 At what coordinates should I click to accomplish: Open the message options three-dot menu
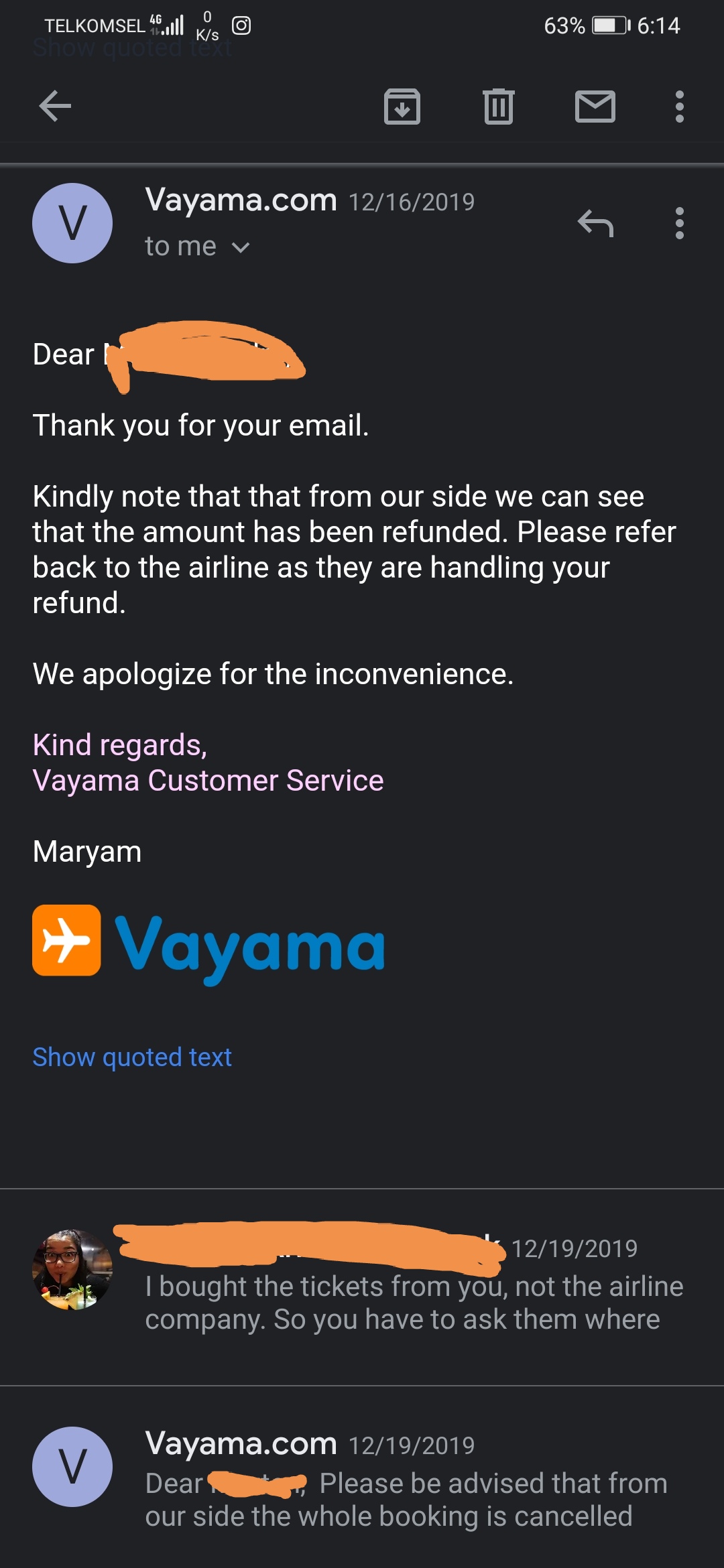click(x=679, y=224)
